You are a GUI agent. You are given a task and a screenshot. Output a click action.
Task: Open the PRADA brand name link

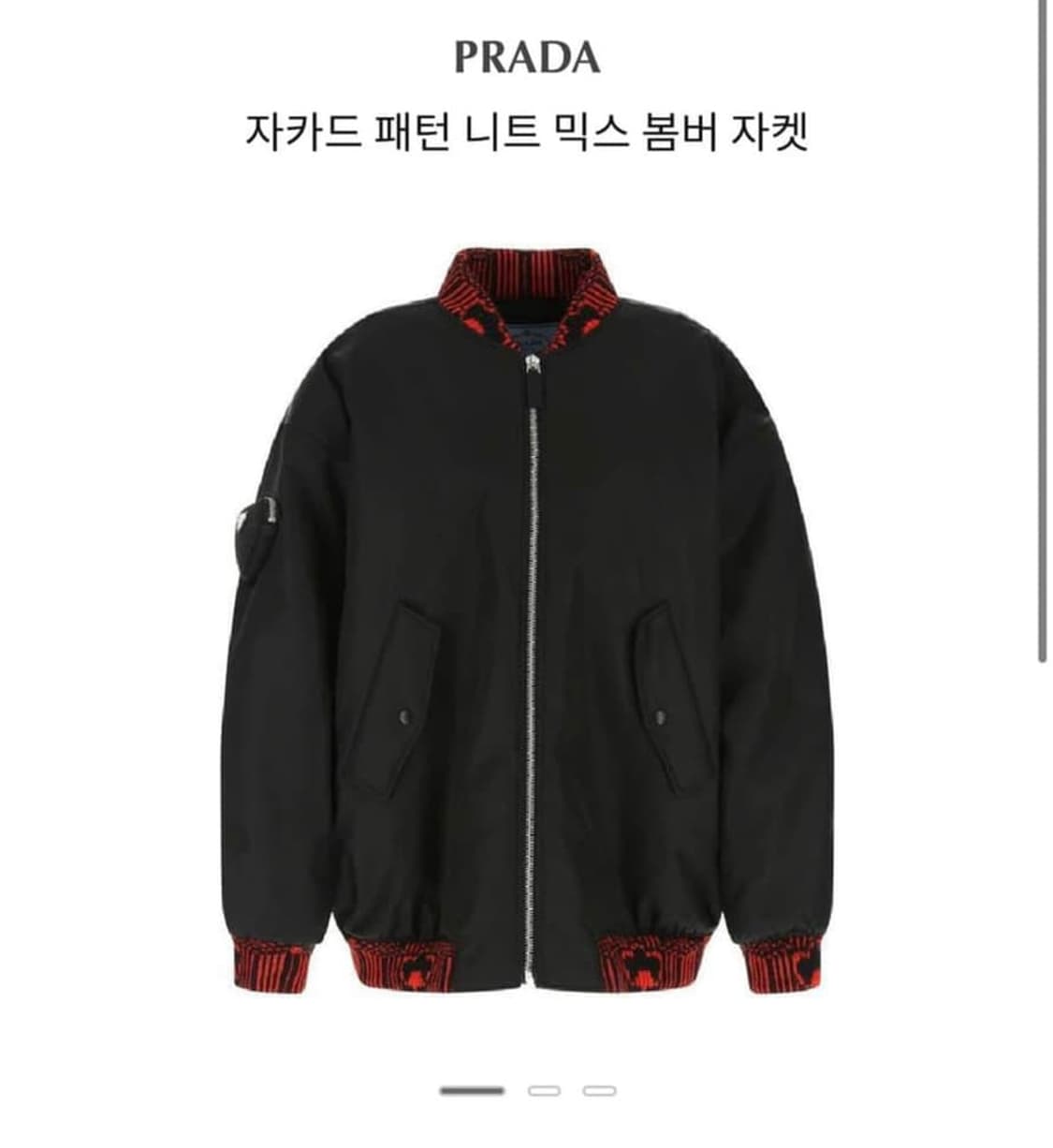pyautogui.click(x=526, y=53)
